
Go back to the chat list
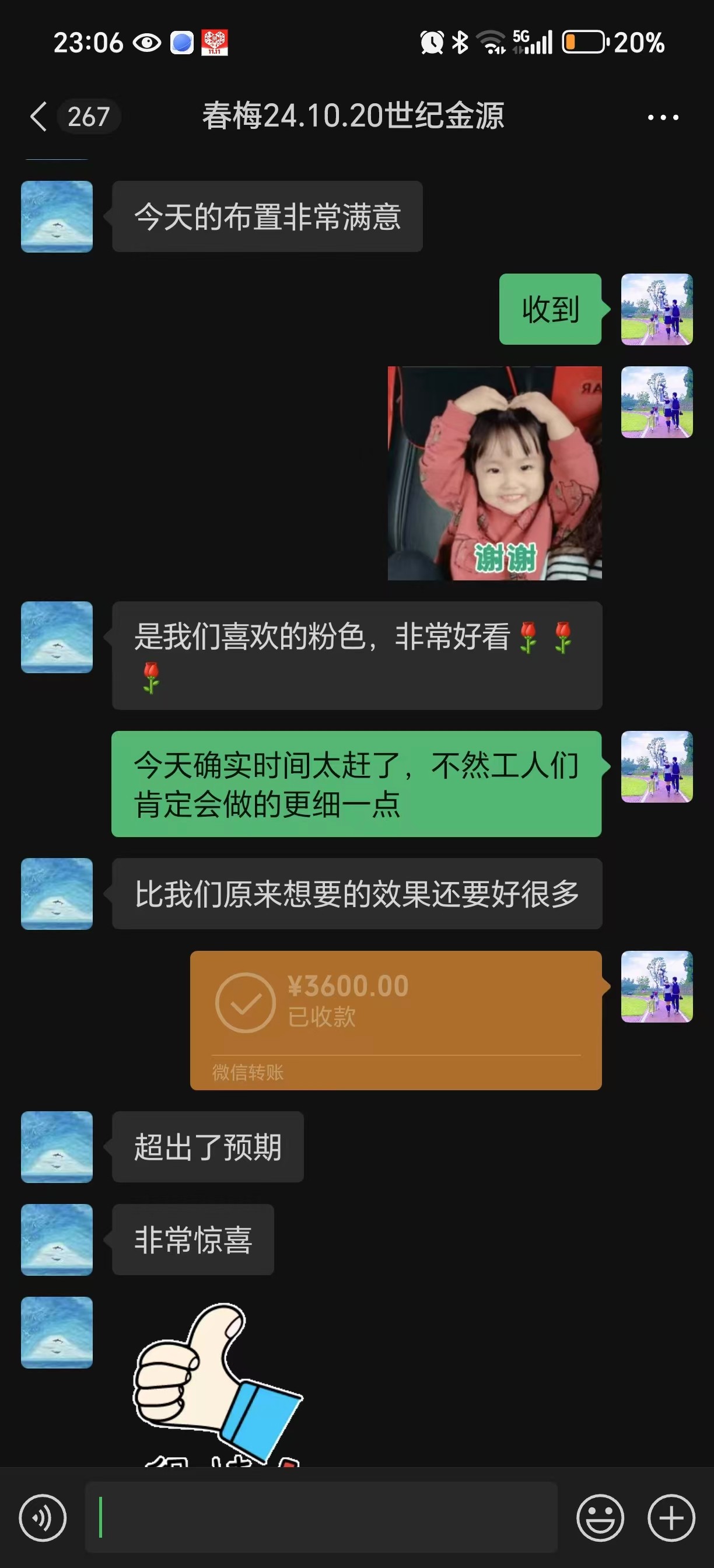pyautogui.click(x=38, y=116)
